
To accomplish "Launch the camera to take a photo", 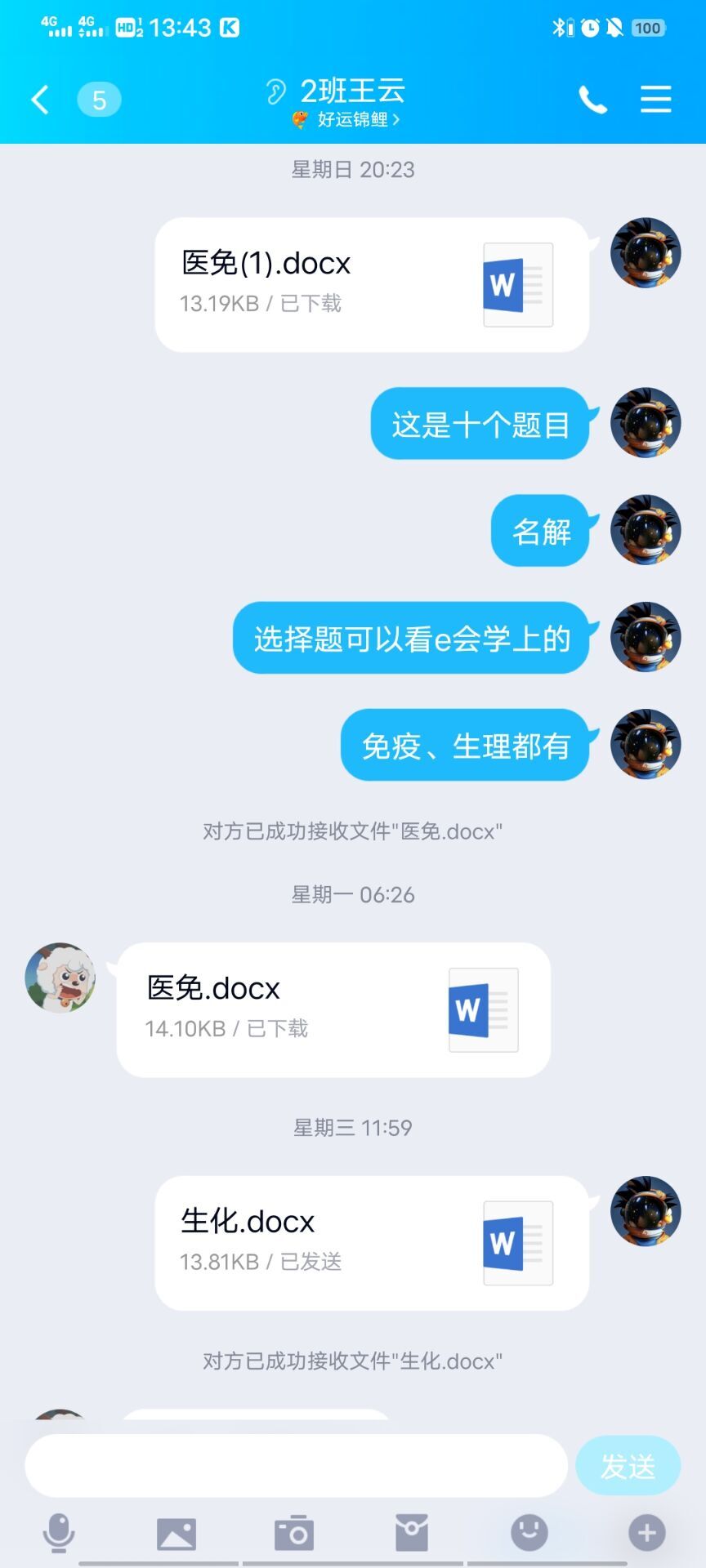I will click(x=294, y=1533).
